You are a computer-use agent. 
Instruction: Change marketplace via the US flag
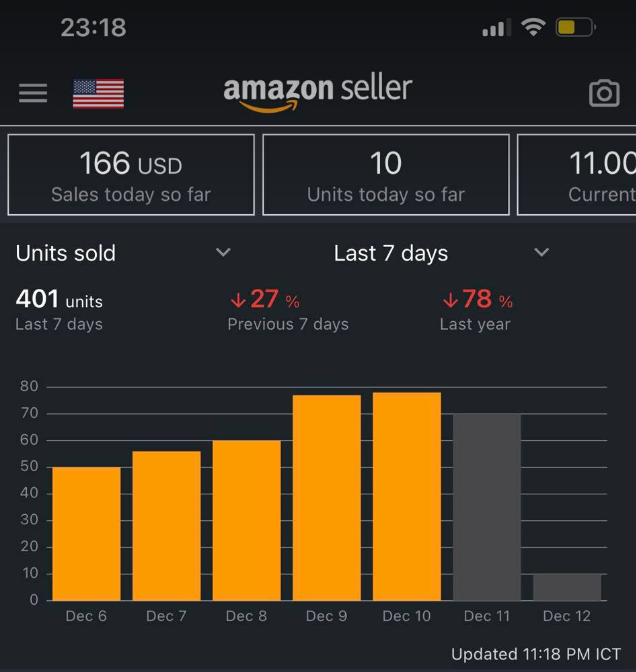98,93
